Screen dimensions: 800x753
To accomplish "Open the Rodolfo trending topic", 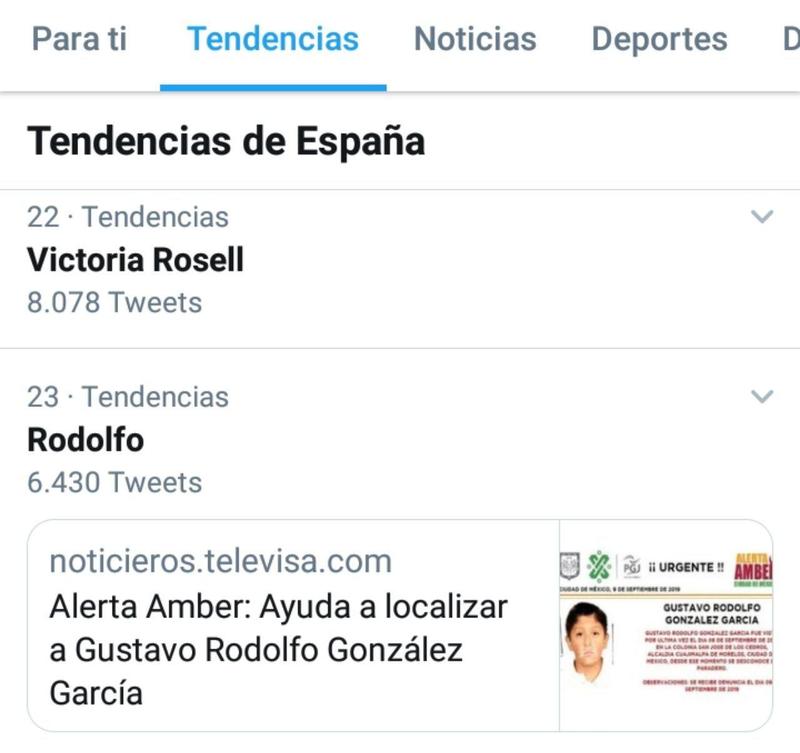I will point(85,440).
